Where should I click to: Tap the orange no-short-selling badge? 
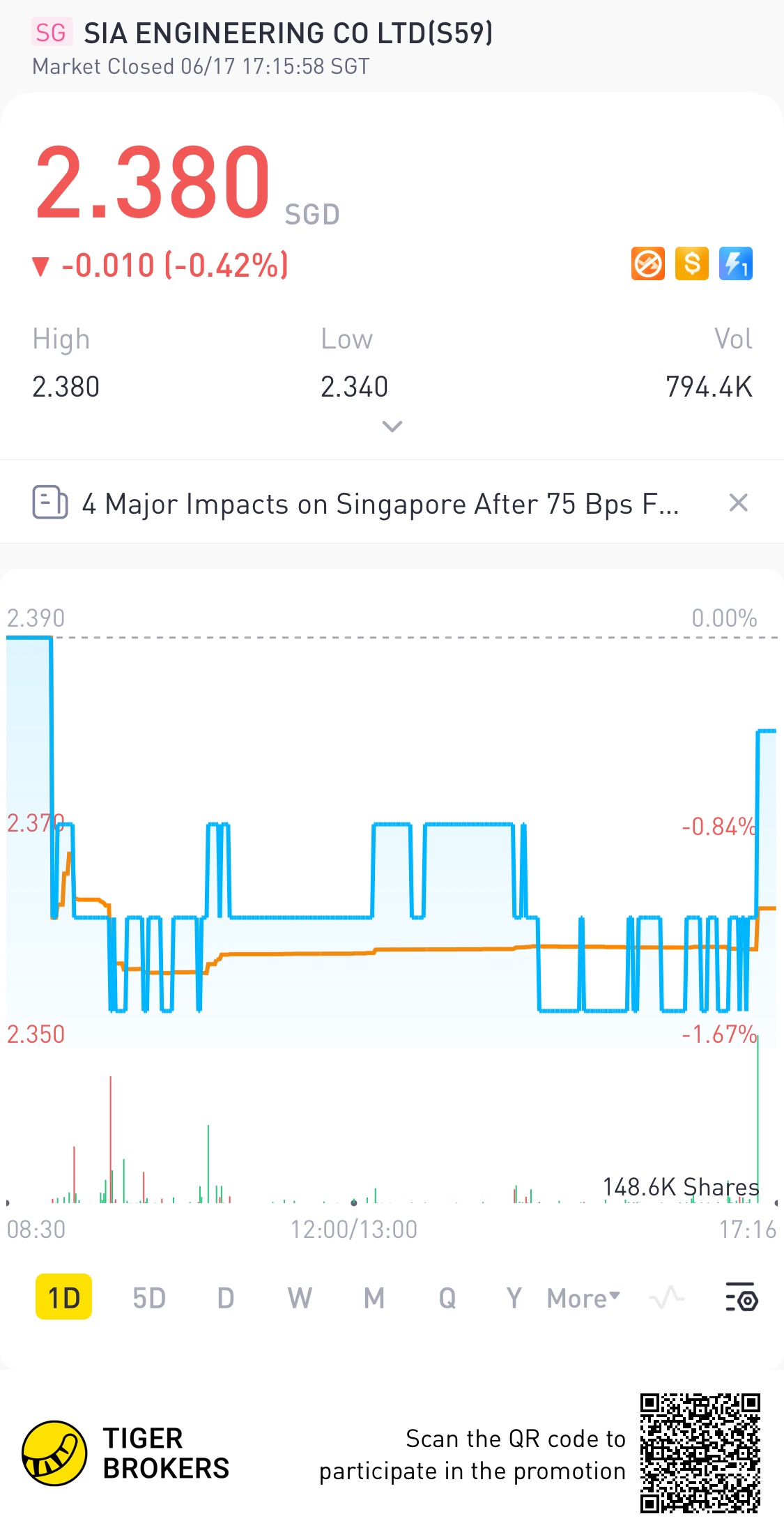[x=648, y=263]
